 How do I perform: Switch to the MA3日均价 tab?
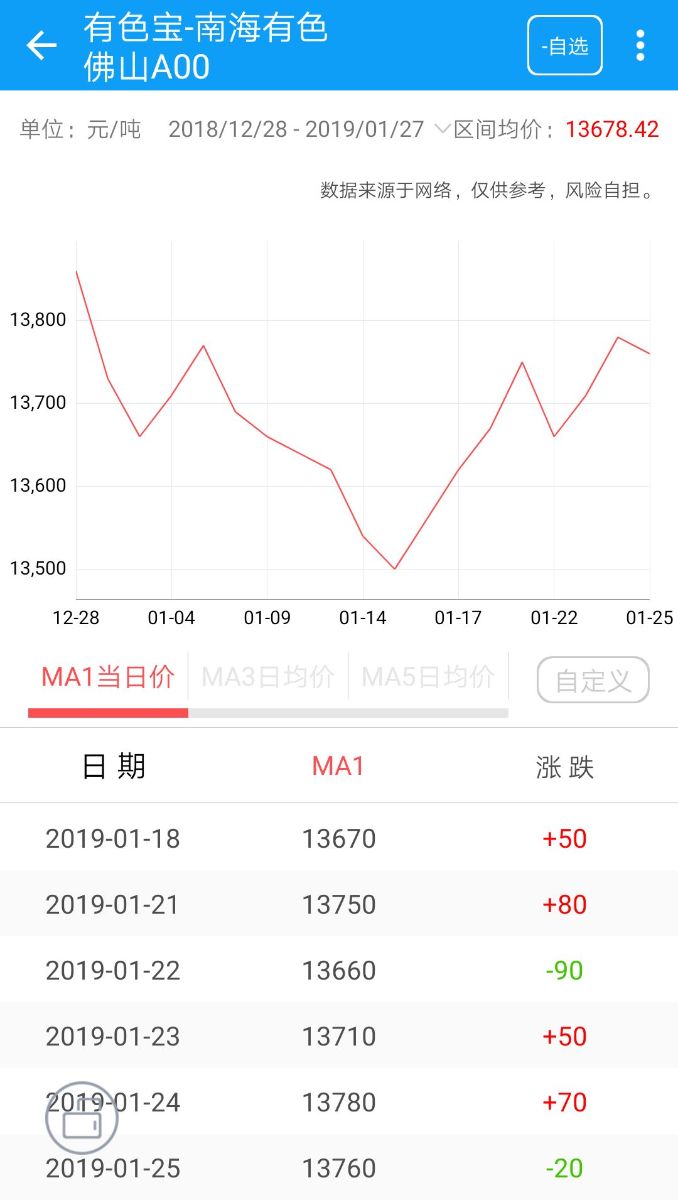point(268,677)
